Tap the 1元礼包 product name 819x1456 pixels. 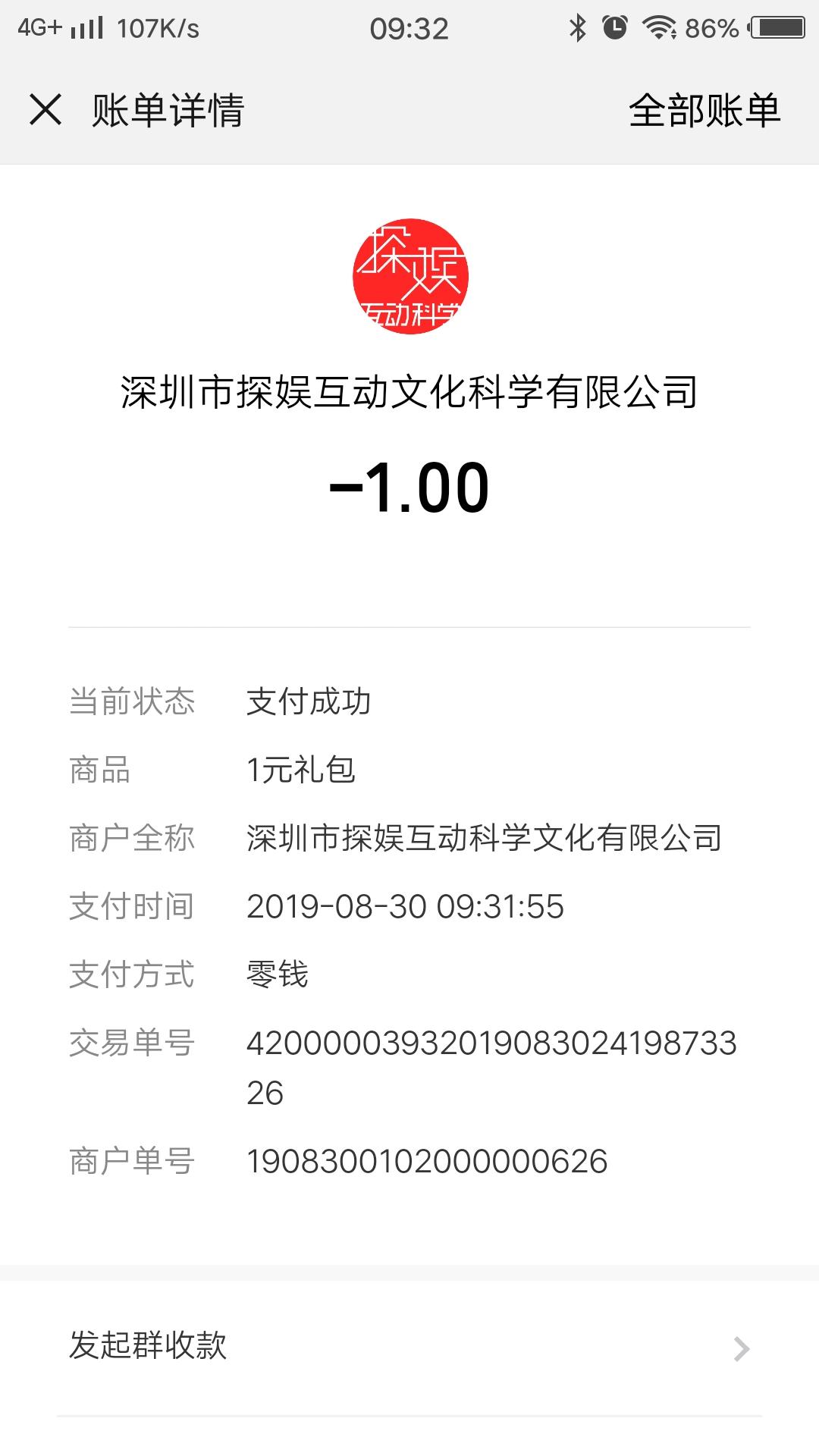point(301,770)
